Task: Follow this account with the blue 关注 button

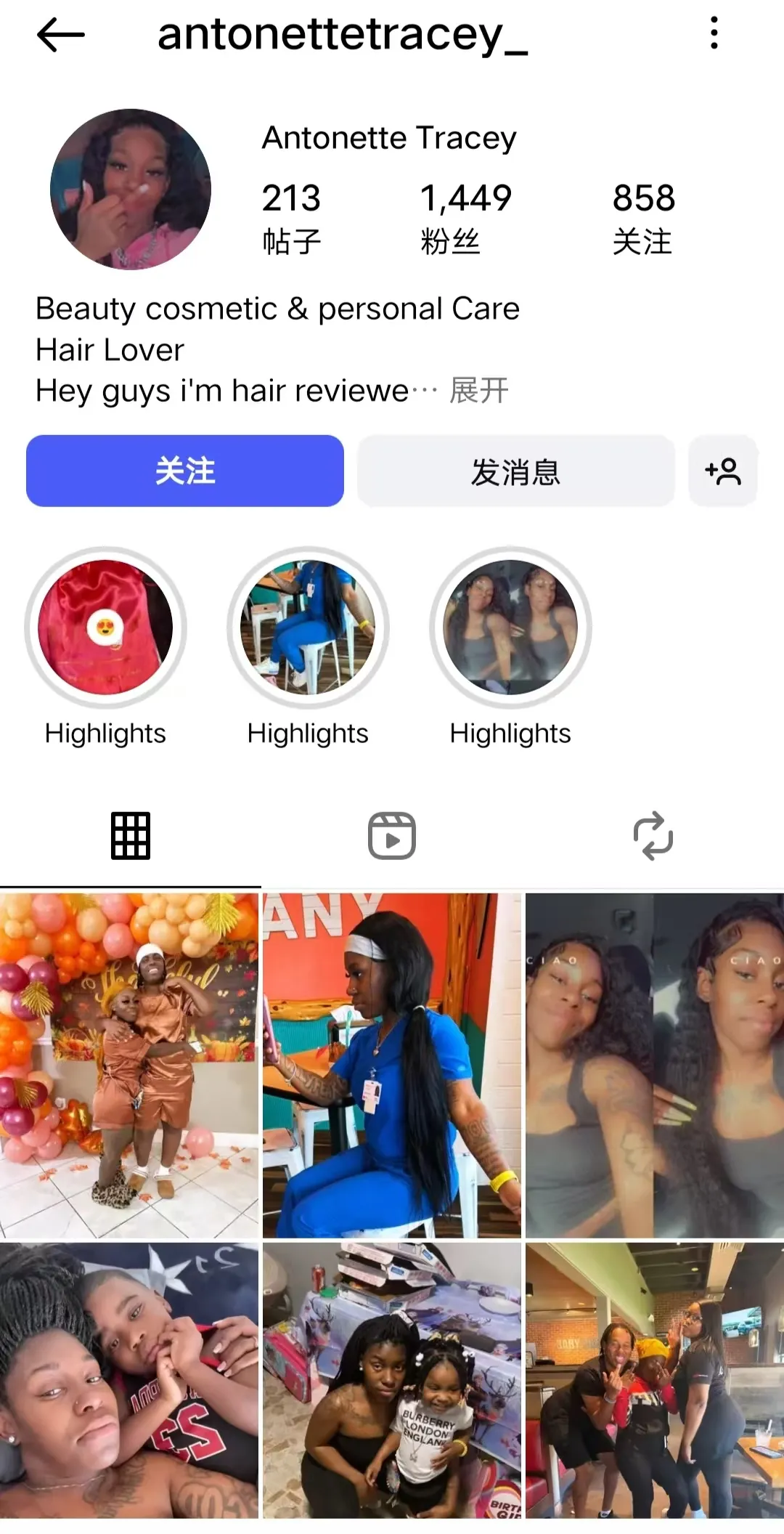Action: pos(185,471)
